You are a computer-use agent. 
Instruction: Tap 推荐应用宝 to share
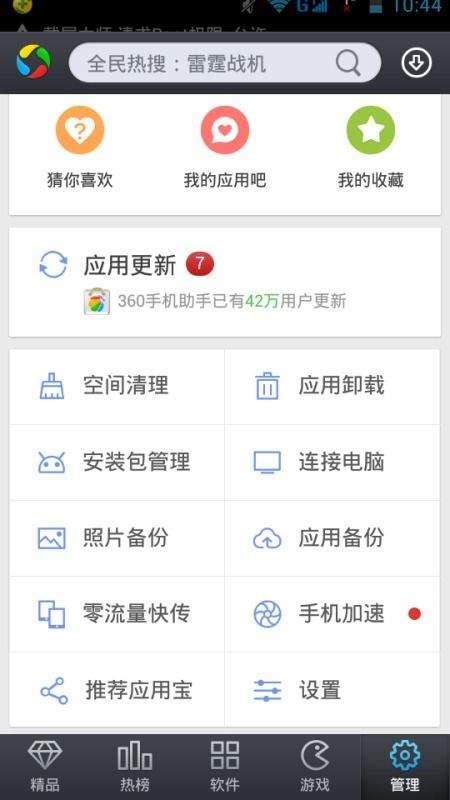pos(117,690)
